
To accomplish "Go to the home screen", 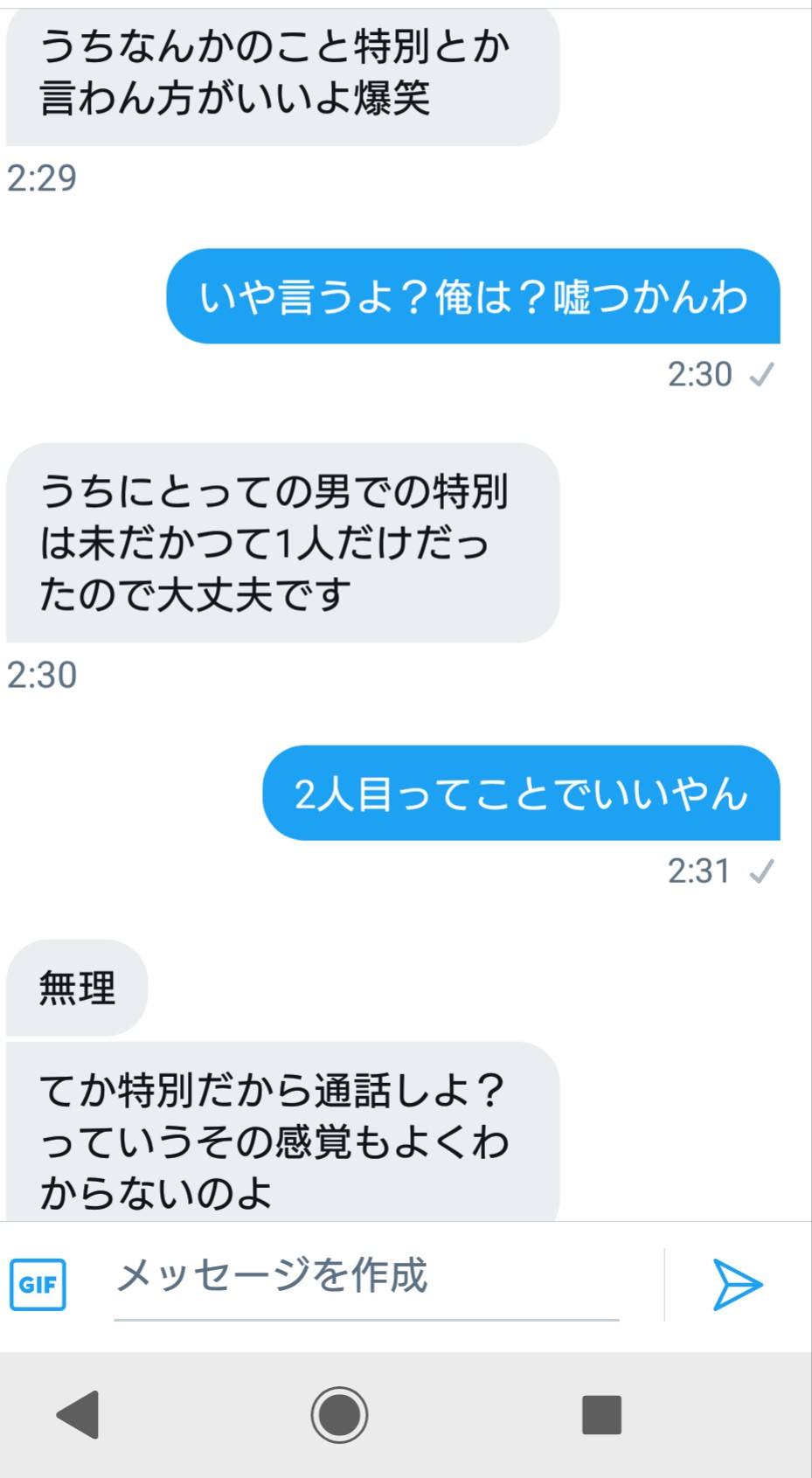I will pyautogui.click(x=339, y=1414).
